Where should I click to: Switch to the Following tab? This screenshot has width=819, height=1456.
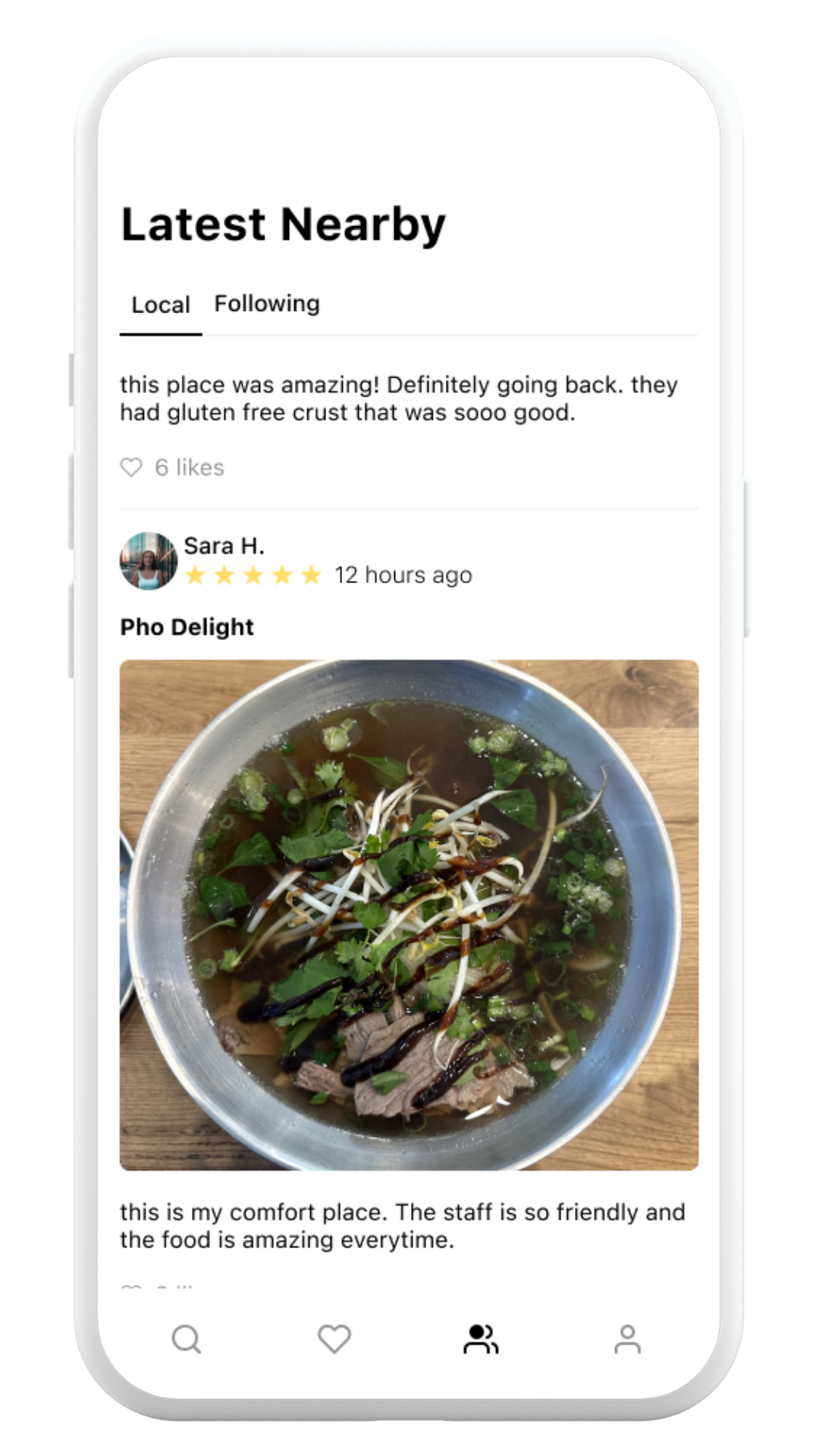pyautogui.click(x=266, y=304)
